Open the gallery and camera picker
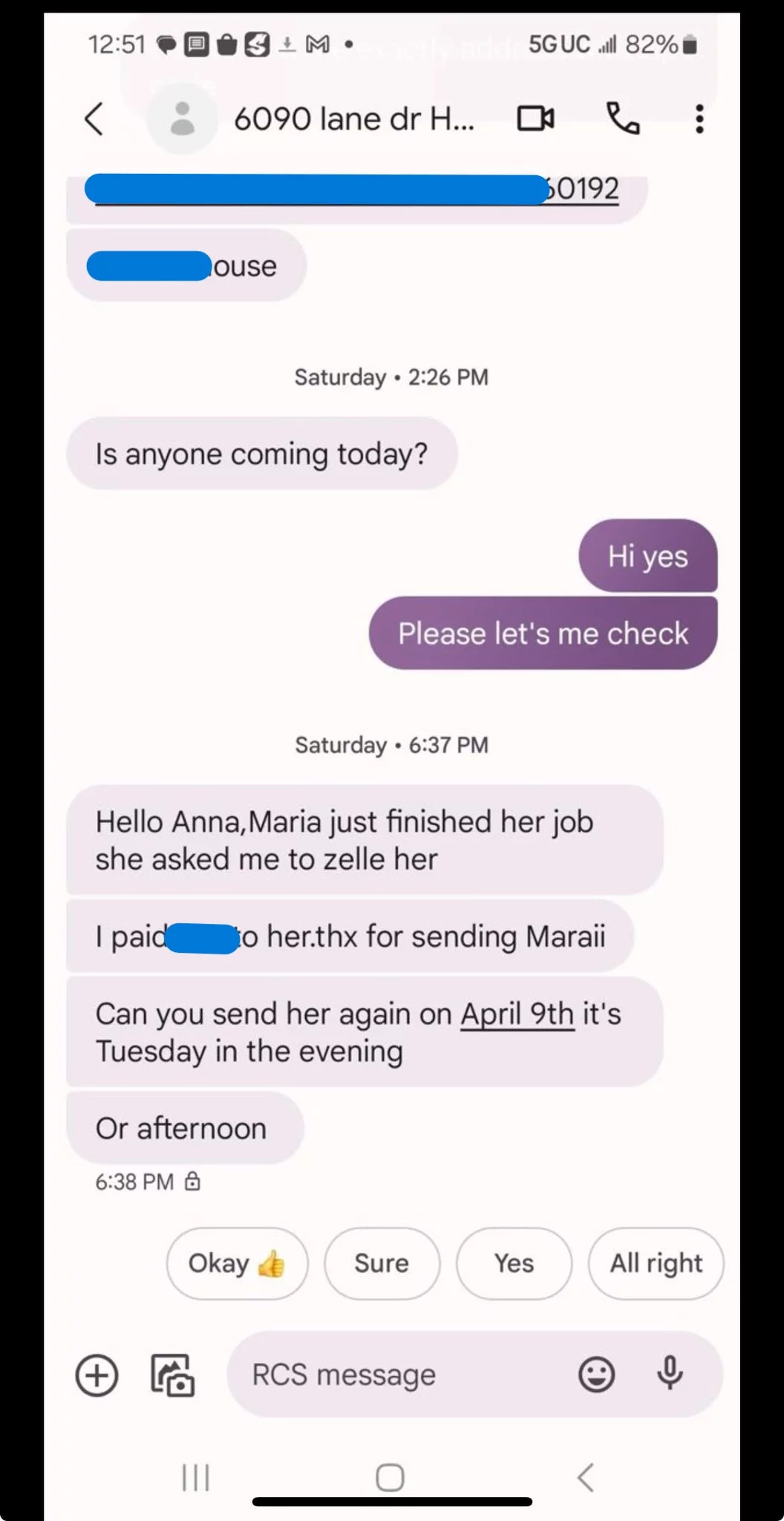The height and width of the screenshot is (1521, 784). 172,1375
